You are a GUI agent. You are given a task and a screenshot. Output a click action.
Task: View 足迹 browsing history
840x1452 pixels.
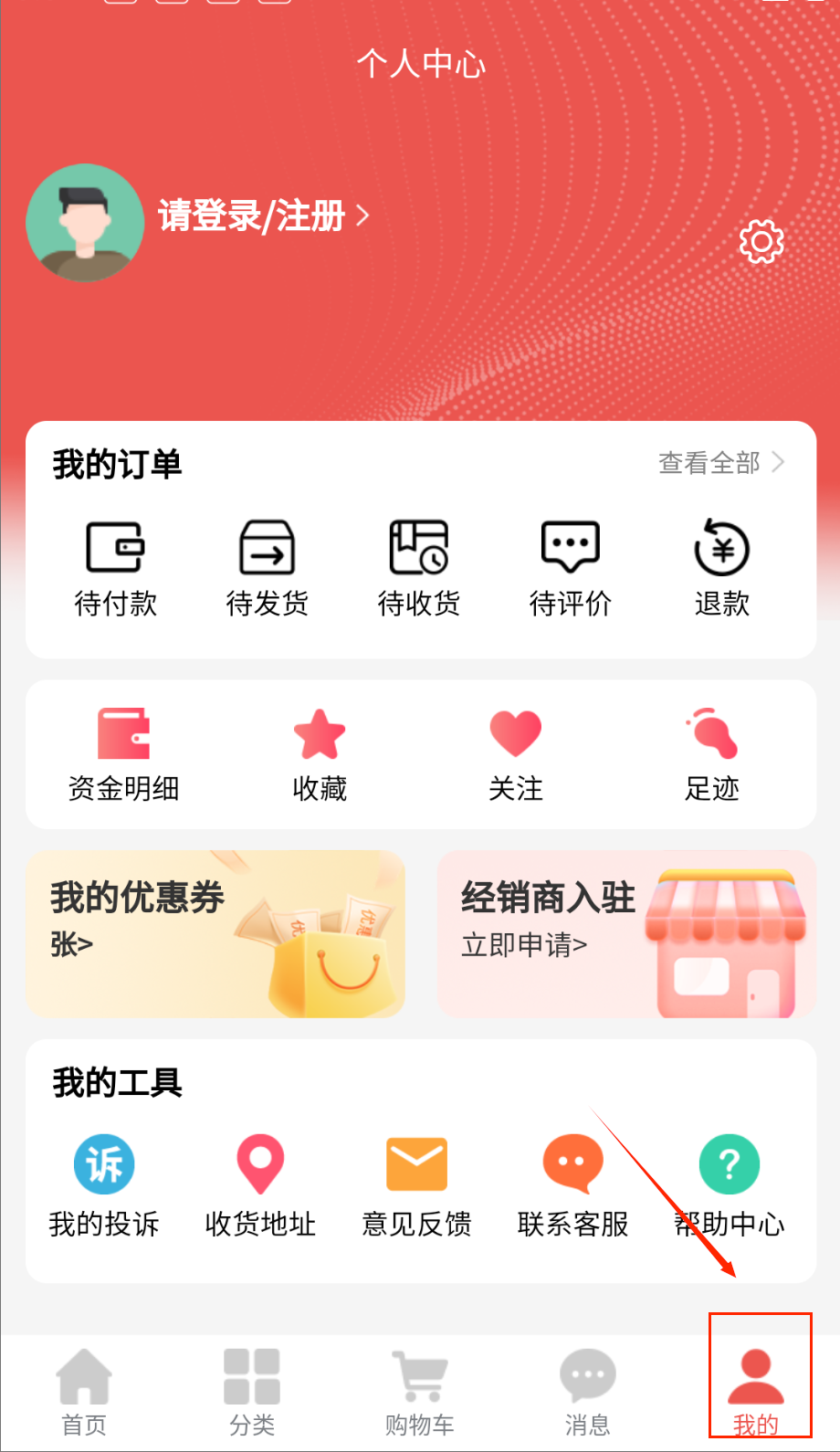tap(712, 754)
